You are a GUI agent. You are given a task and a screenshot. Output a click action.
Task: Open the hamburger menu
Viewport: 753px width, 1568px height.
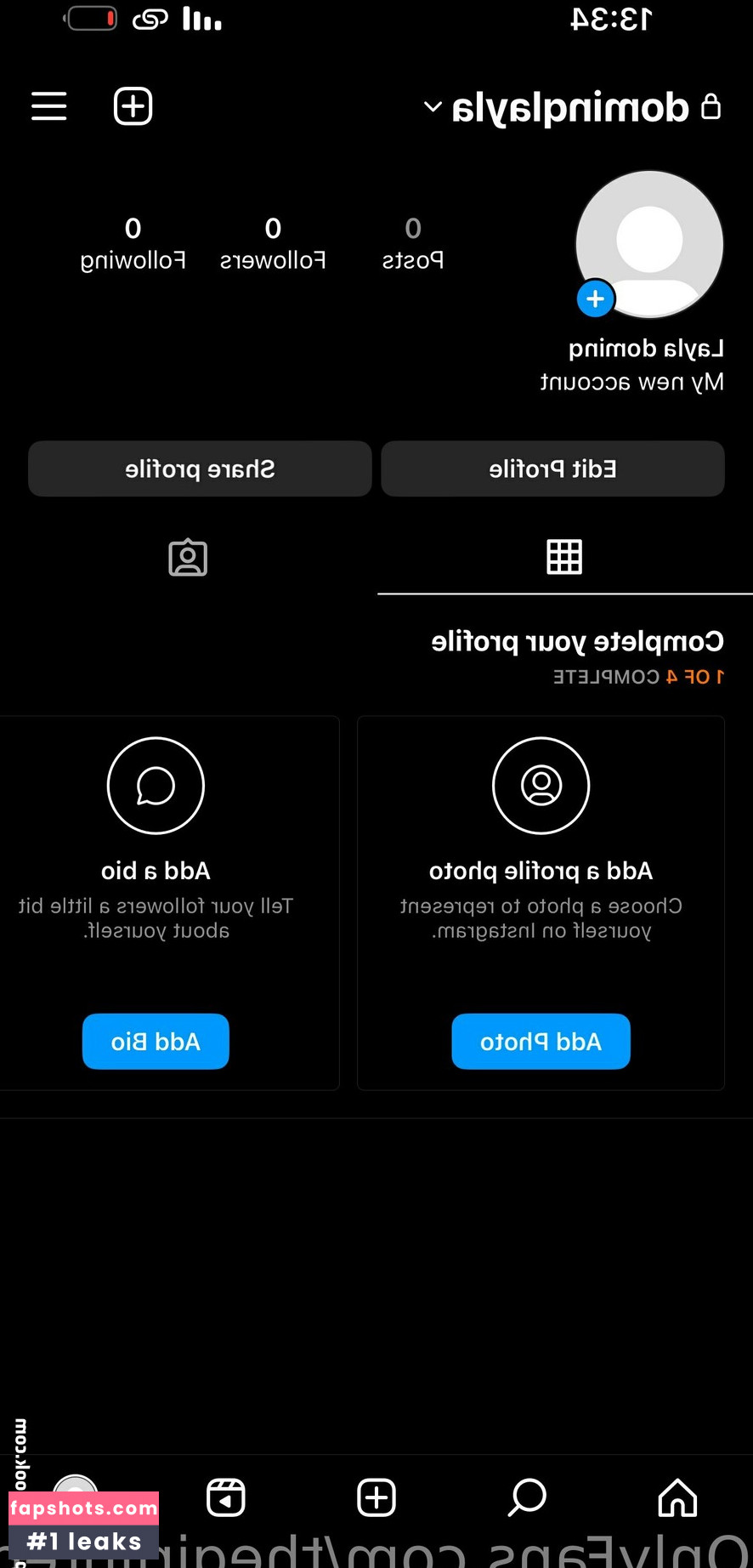(x=49, y=106)
